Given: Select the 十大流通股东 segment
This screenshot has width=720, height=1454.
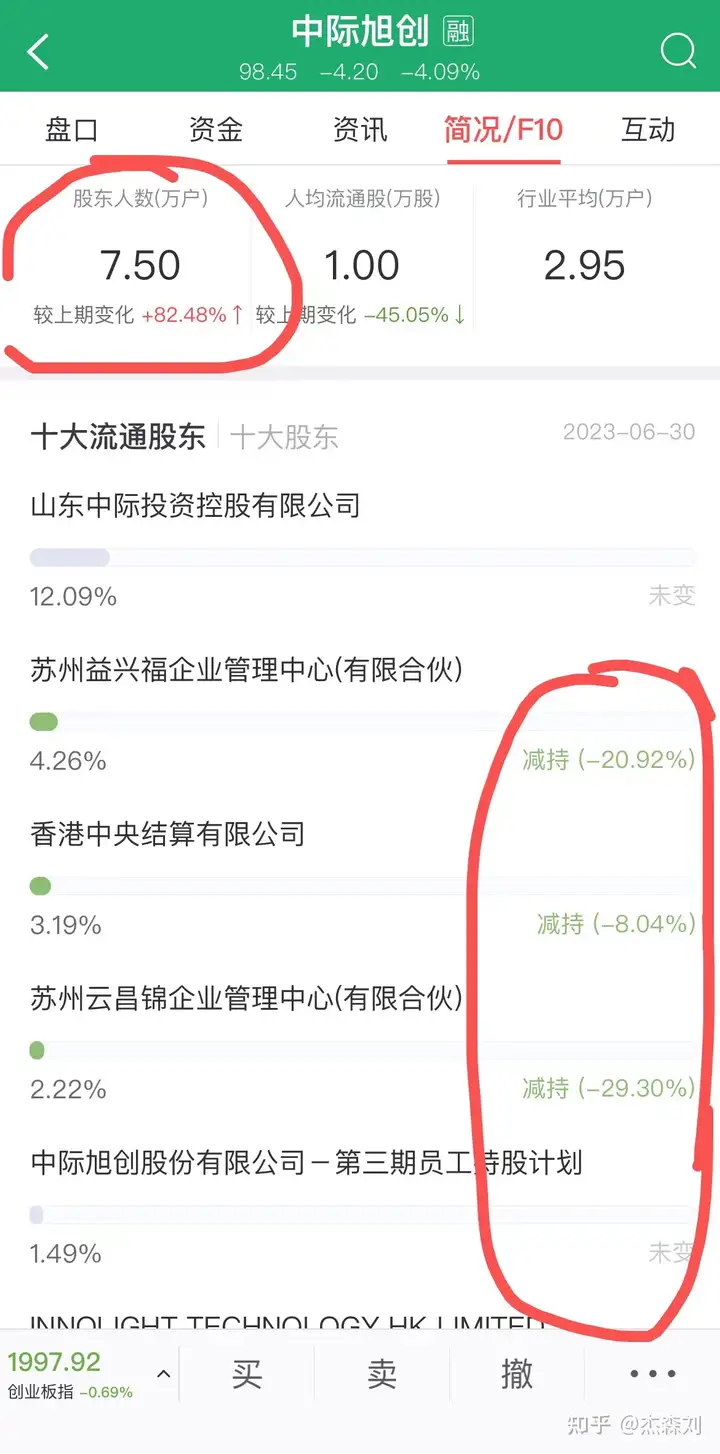Looking at the screenshot, I should pyautogui.click(x=118, y=436).
